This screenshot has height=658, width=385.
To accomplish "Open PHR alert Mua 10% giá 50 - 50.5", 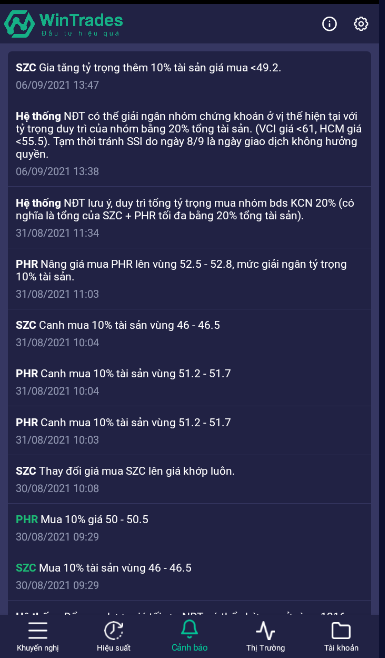I will [189, 527].
